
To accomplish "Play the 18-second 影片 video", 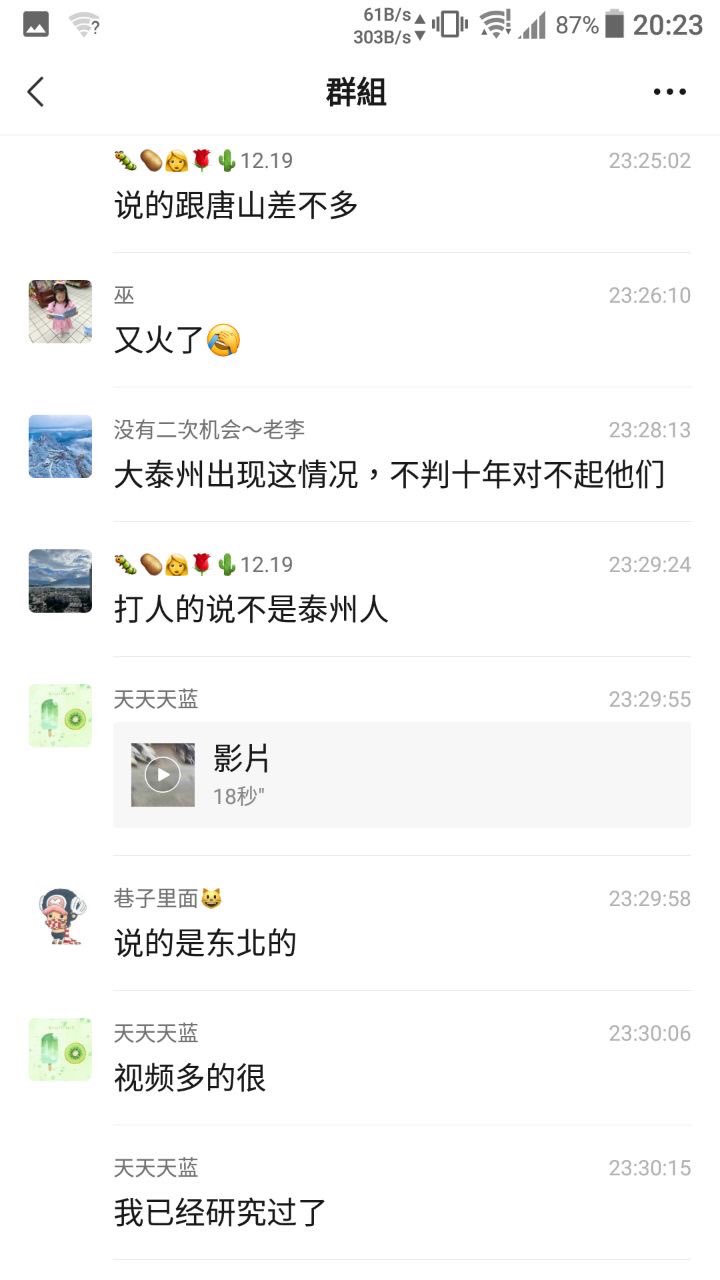I will coord(402,775).
